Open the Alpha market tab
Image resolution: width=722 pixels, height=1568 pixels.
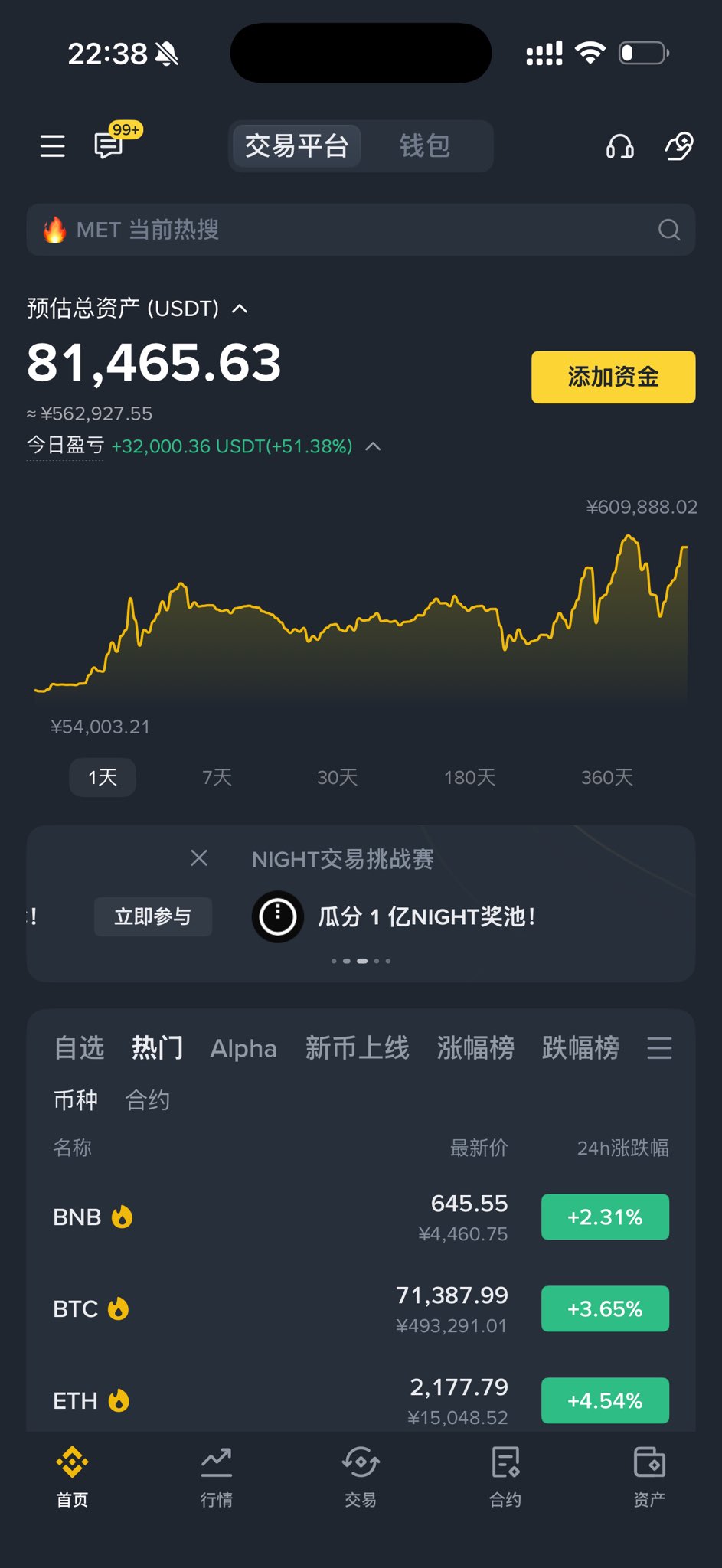tap(243, 1048)
